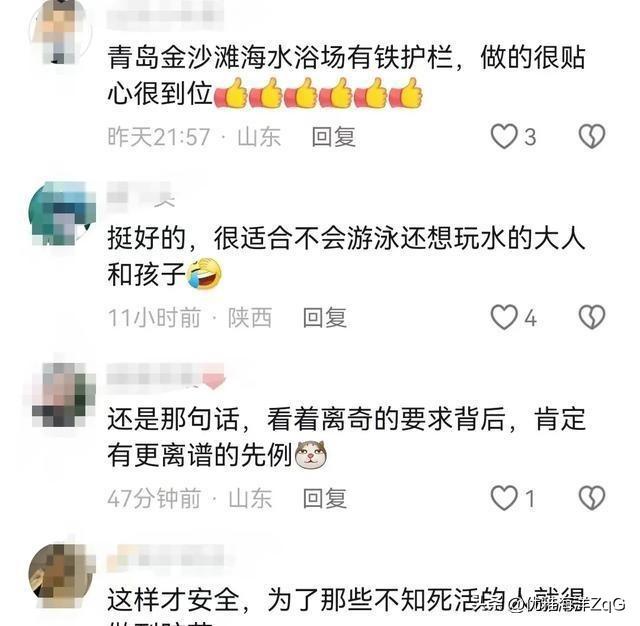Viewport: 640px width, 626px height.
Task: Dislike the 47分钟前 comment from 山东
Action: 592,498
